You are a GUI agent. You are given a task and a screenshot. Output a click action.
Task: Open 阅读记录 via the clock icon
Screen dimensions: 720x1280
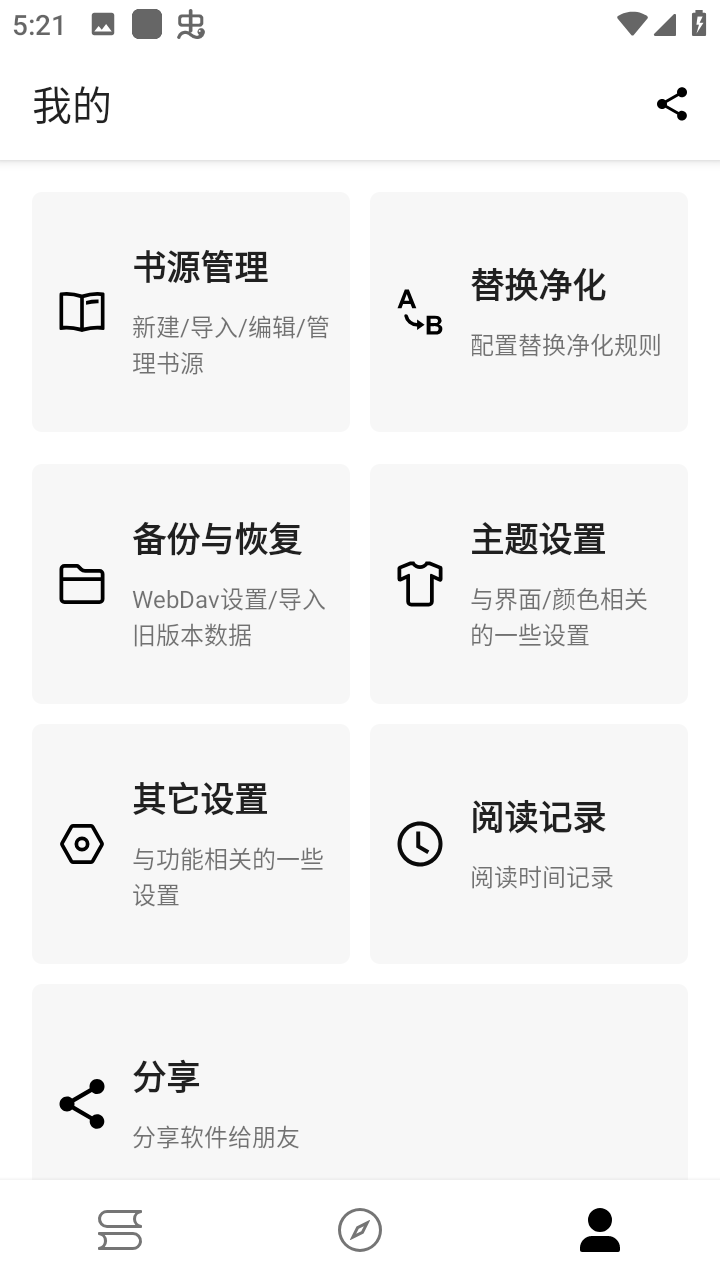(x=419, y=843)
